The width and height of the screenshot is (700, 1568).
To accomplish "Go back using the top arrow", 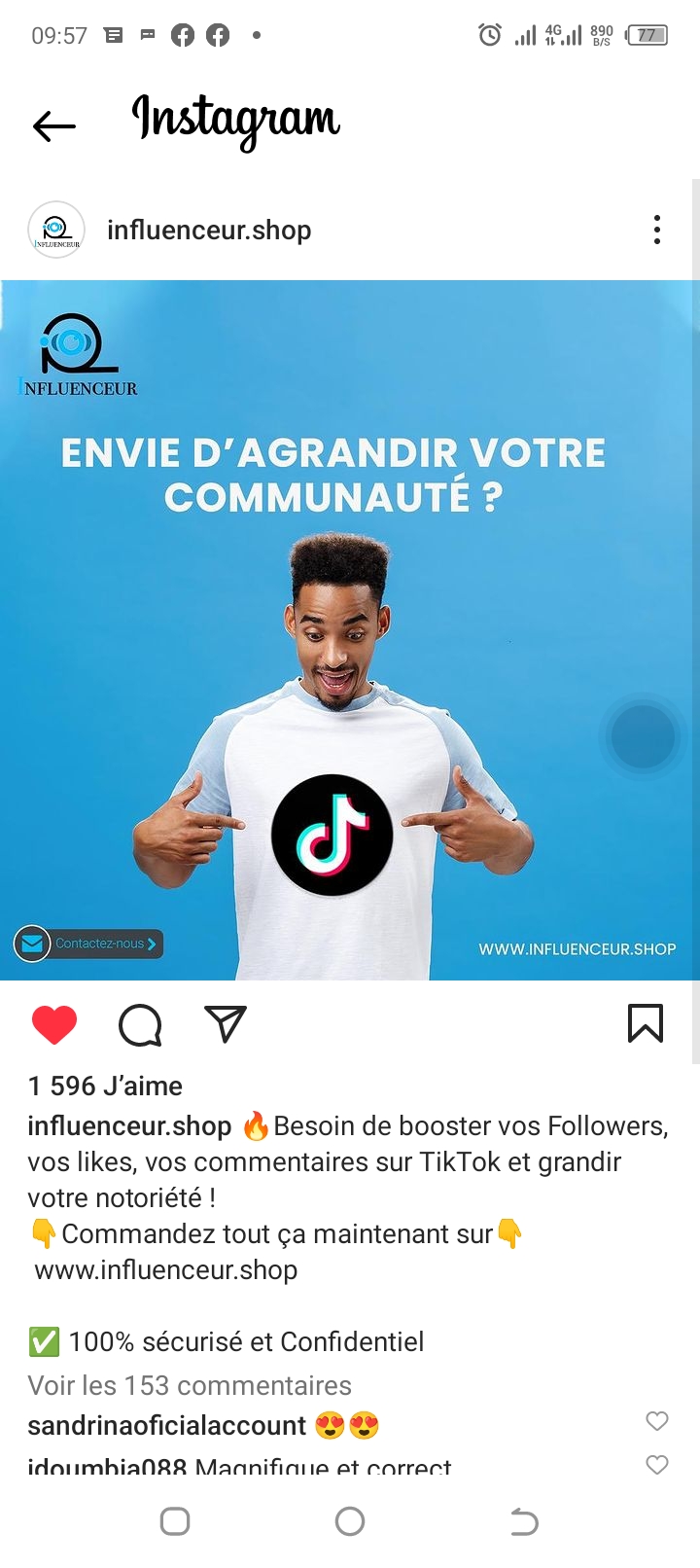I will click(53, 125).
